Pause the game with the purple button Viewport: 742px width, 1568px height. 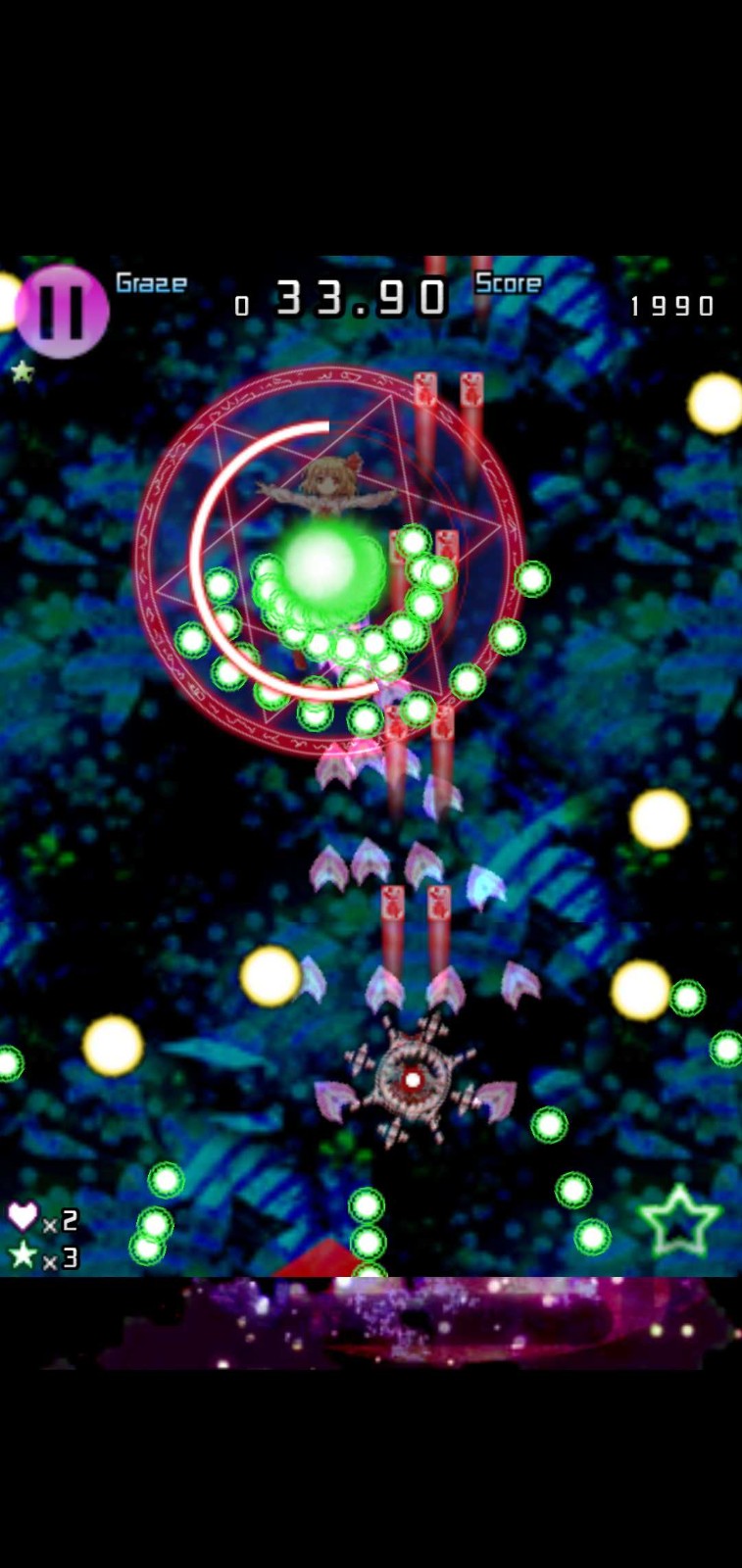pos(62,311)
